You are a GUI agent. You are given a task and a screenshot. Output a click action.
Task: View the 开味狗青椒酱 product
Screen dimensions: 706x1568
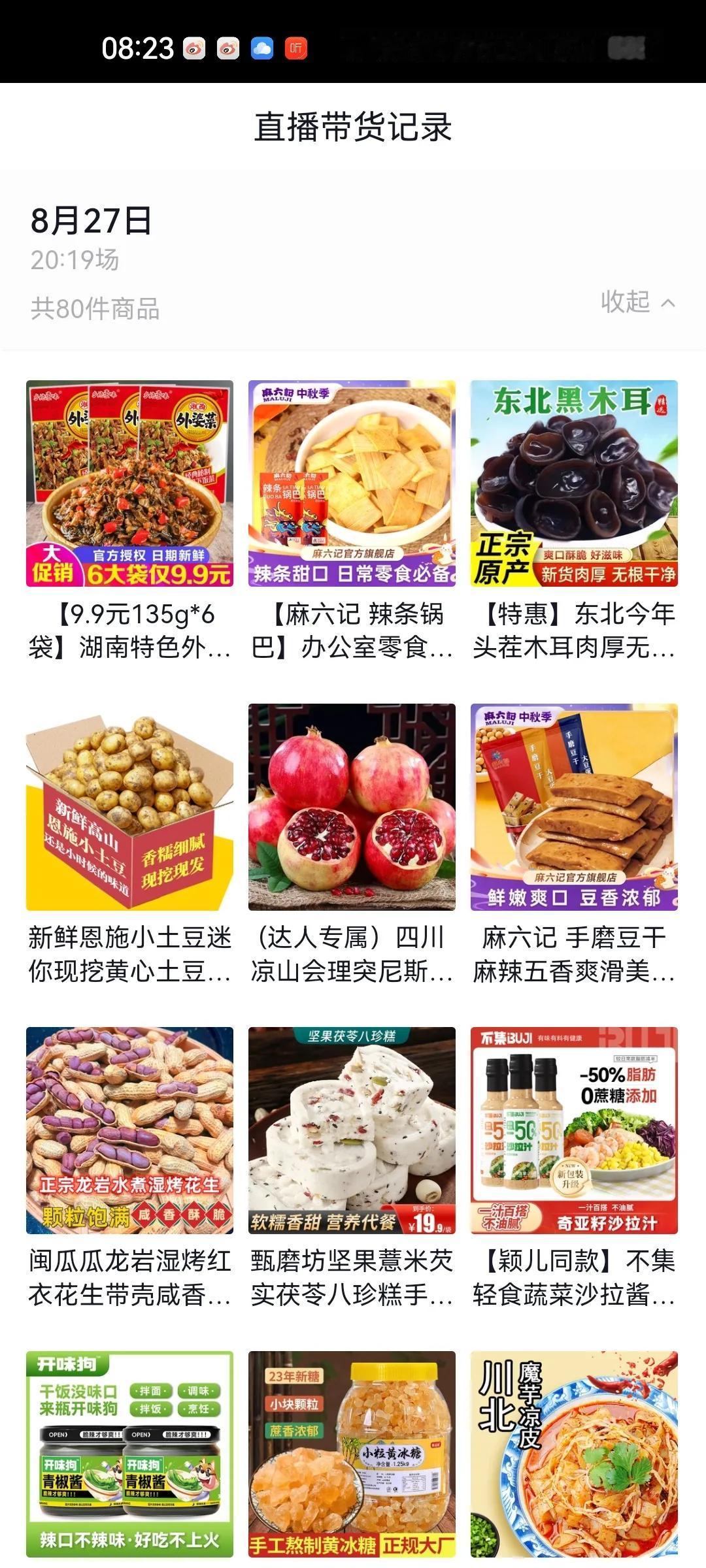129,1454
